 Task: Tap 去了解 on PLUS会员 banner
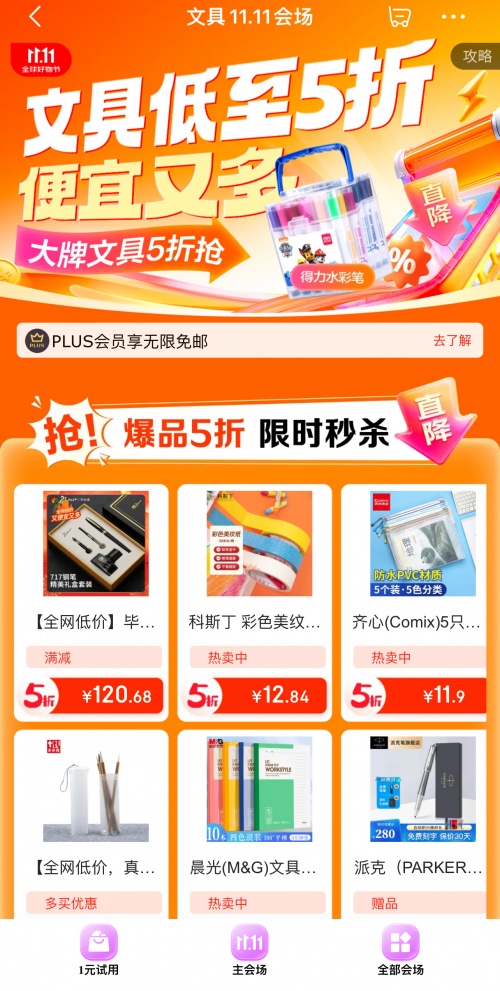click(452, 341)
